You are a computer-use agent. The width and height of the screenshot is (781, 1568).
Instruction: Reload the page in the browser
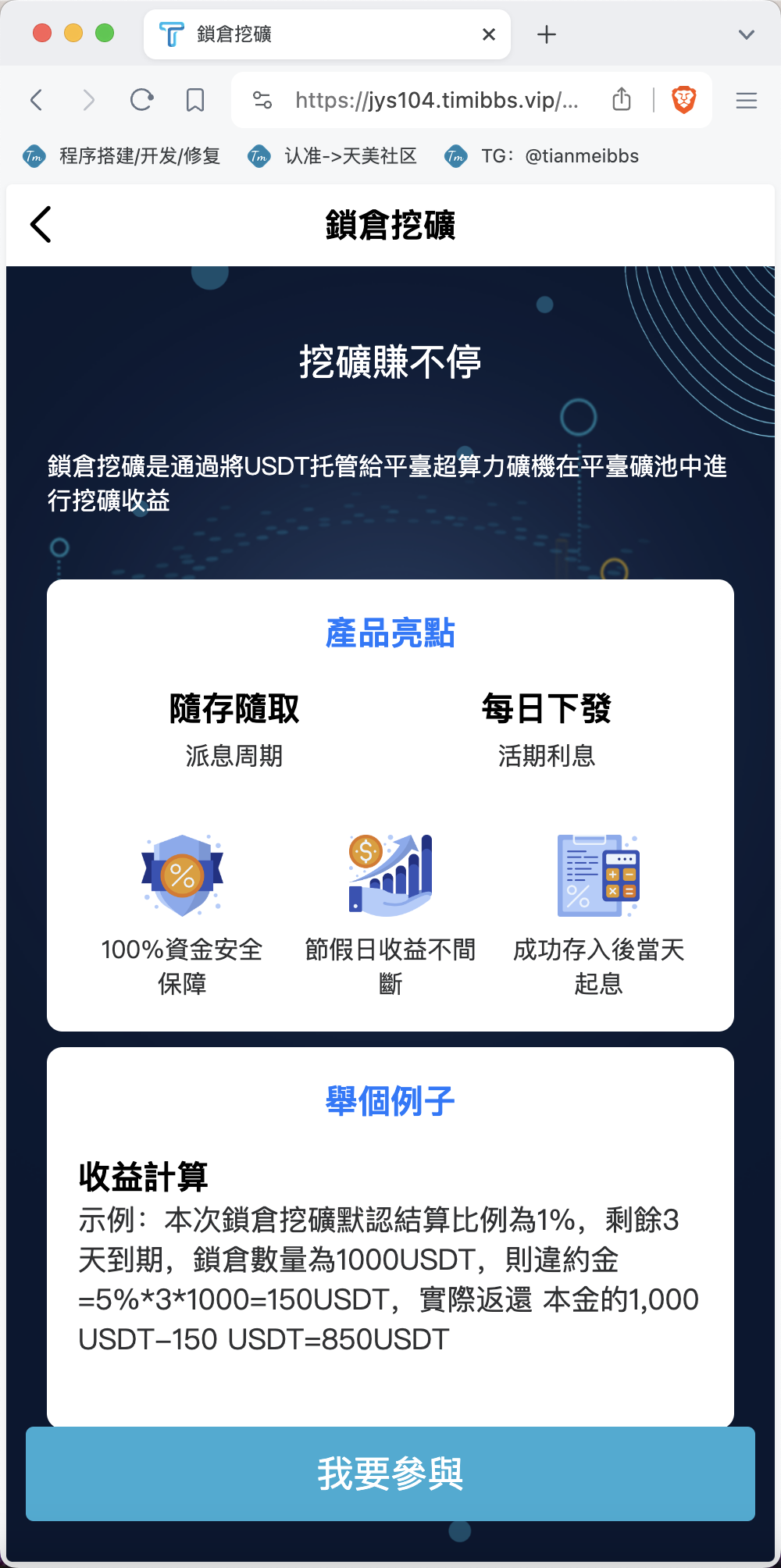141,100
